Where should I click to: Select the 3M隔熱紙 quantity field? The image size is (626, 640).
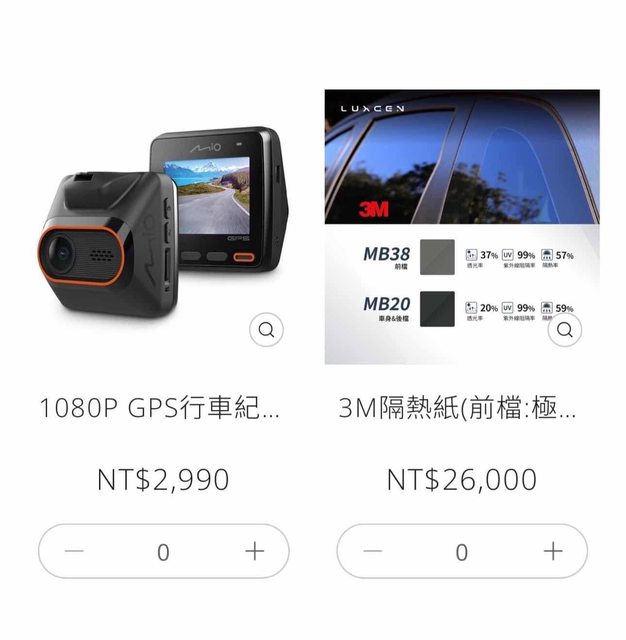[x=461, y=551]
